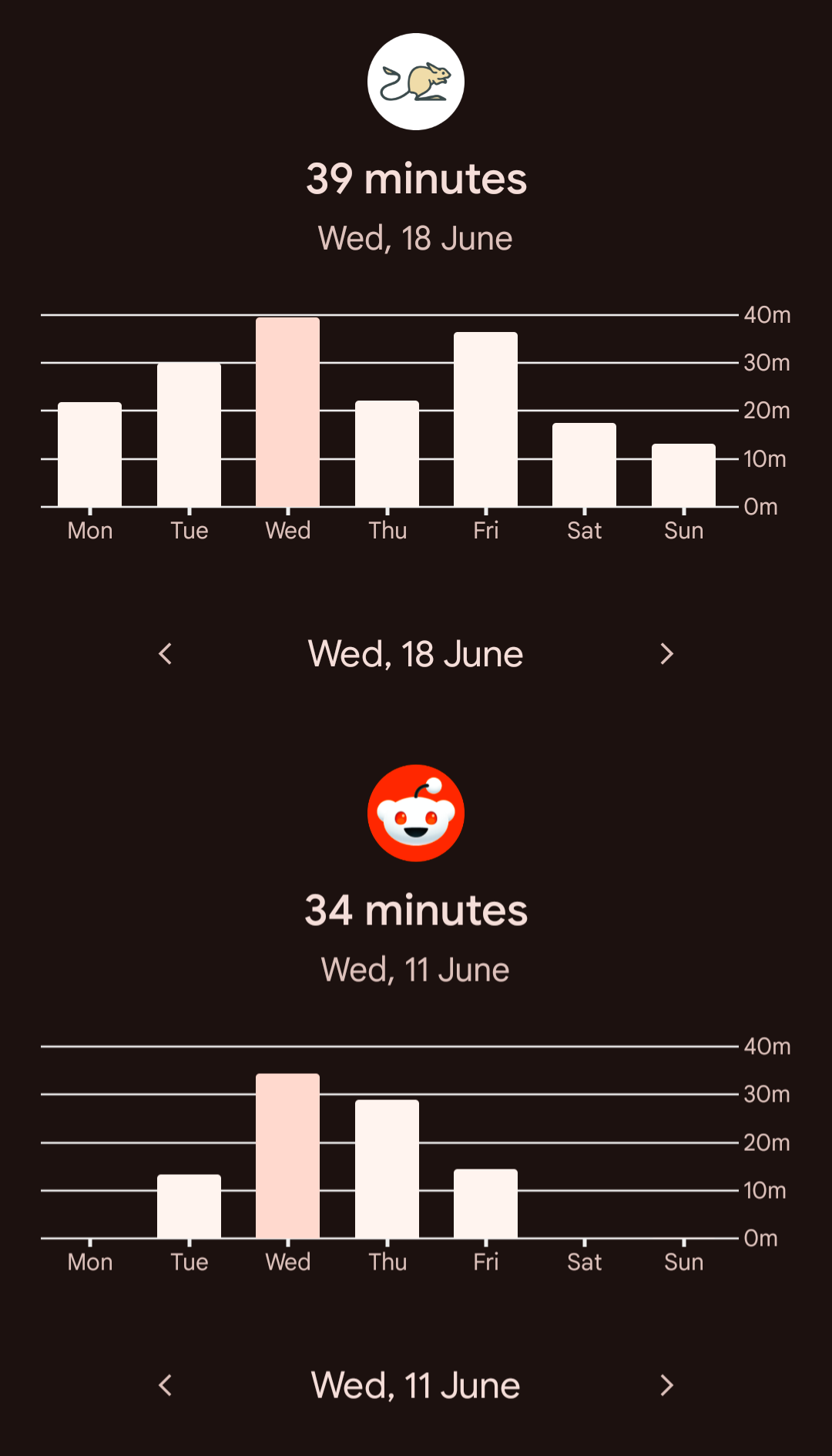
Task: Select the Tue bar in the top chart
Action: (189, 434)
